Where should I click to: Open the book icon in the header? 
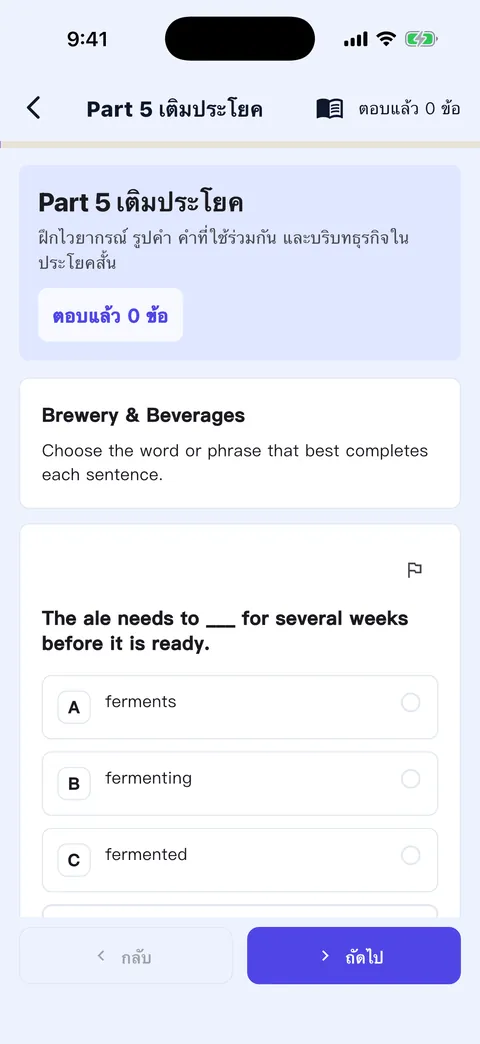(330, 109)
